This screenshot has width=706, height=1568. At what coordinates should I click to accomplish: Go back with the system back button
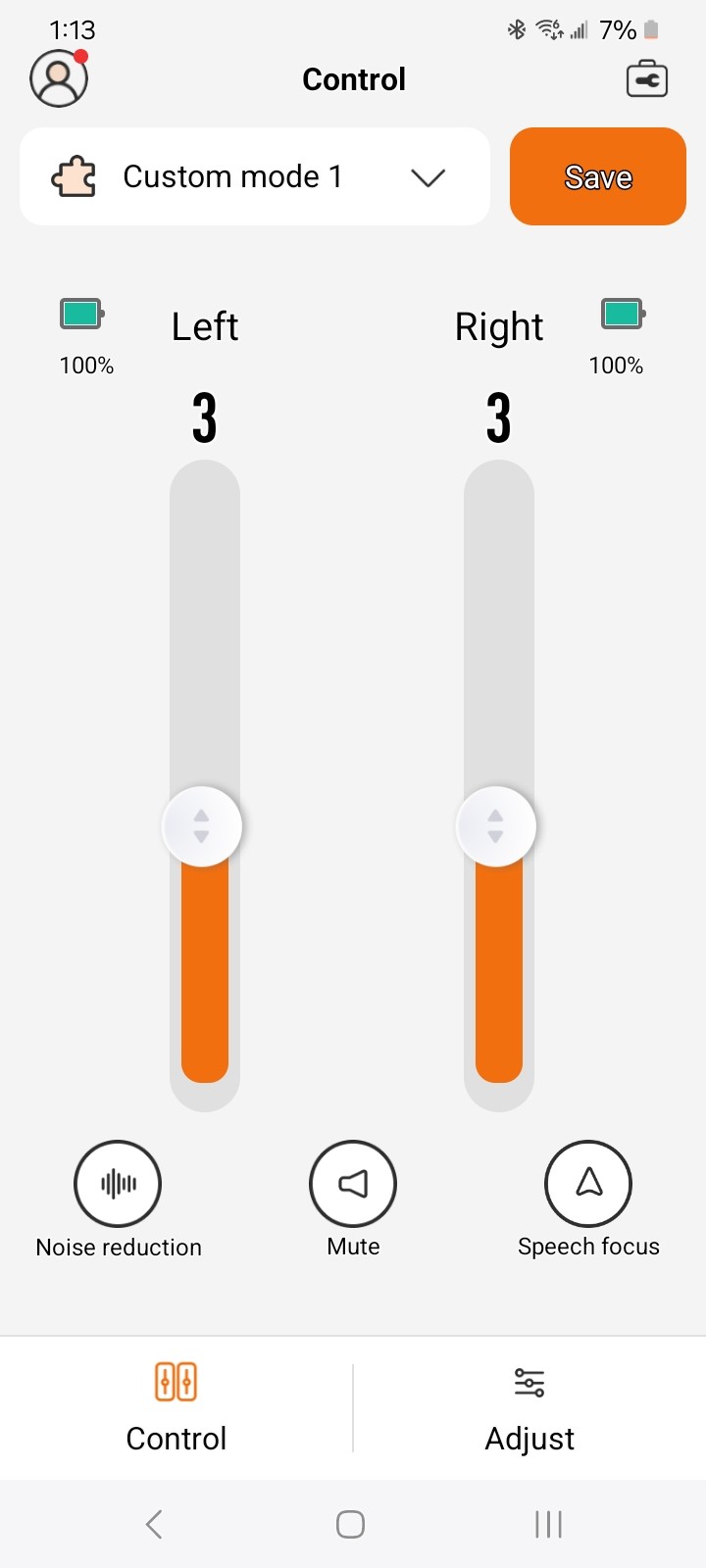pyautogui.click(x=154, y=1524)
